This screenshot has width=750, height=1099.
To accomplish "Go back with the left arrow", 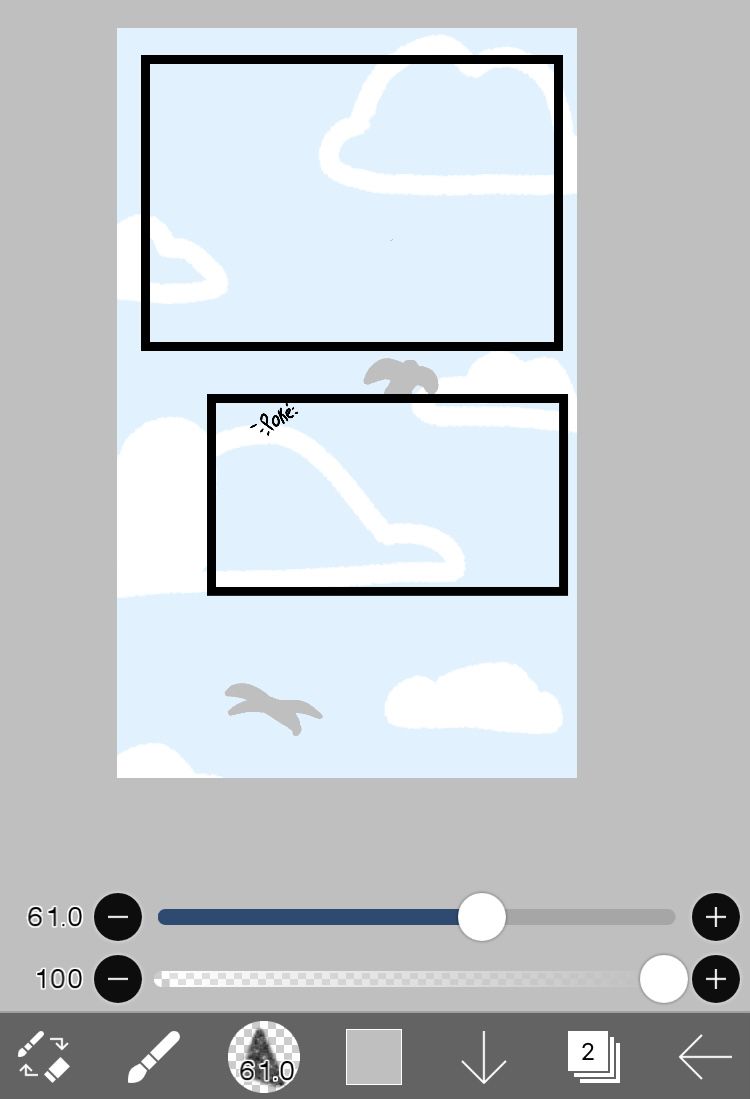I will click(704, 1057).
